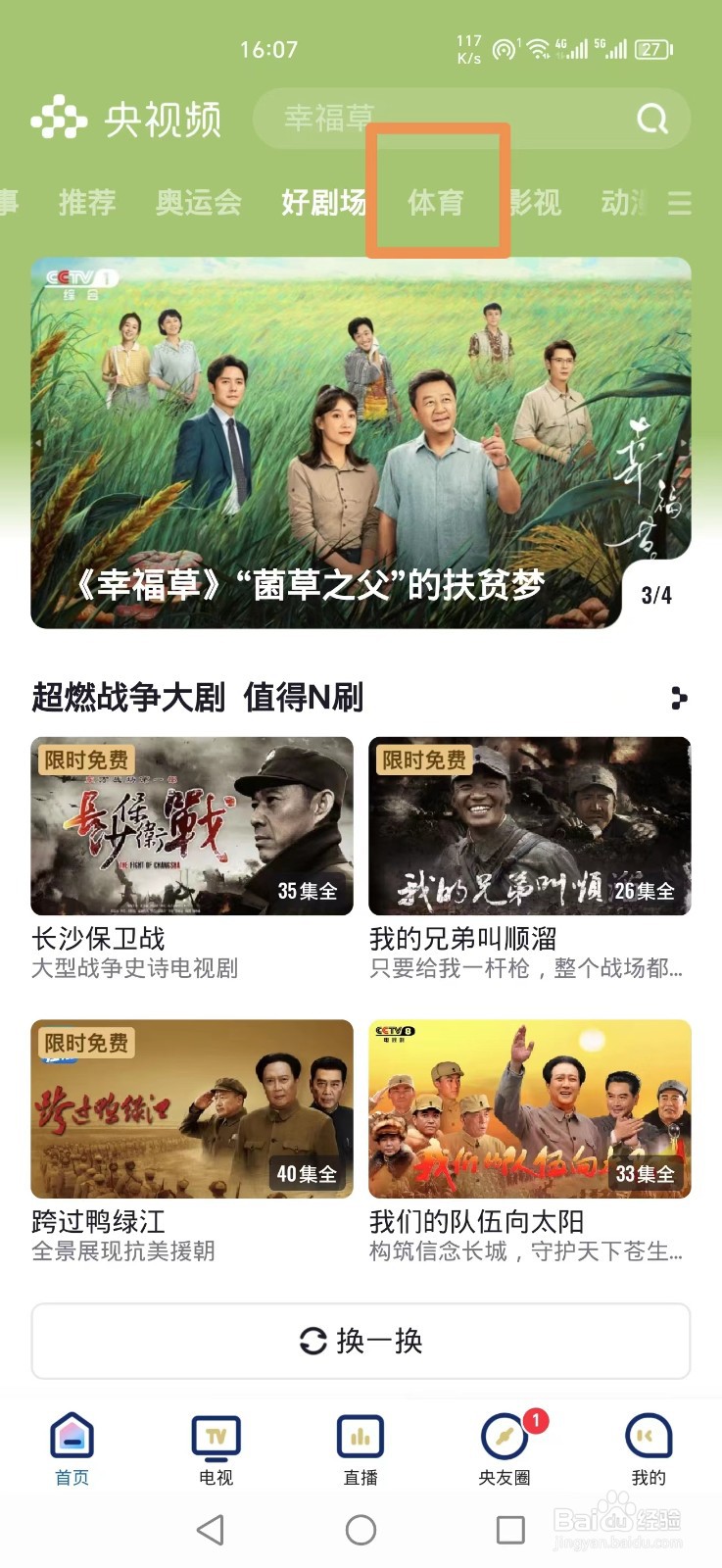Tap the search magnifier icon
Viewport: 722px width, 1568px height.
651,120
